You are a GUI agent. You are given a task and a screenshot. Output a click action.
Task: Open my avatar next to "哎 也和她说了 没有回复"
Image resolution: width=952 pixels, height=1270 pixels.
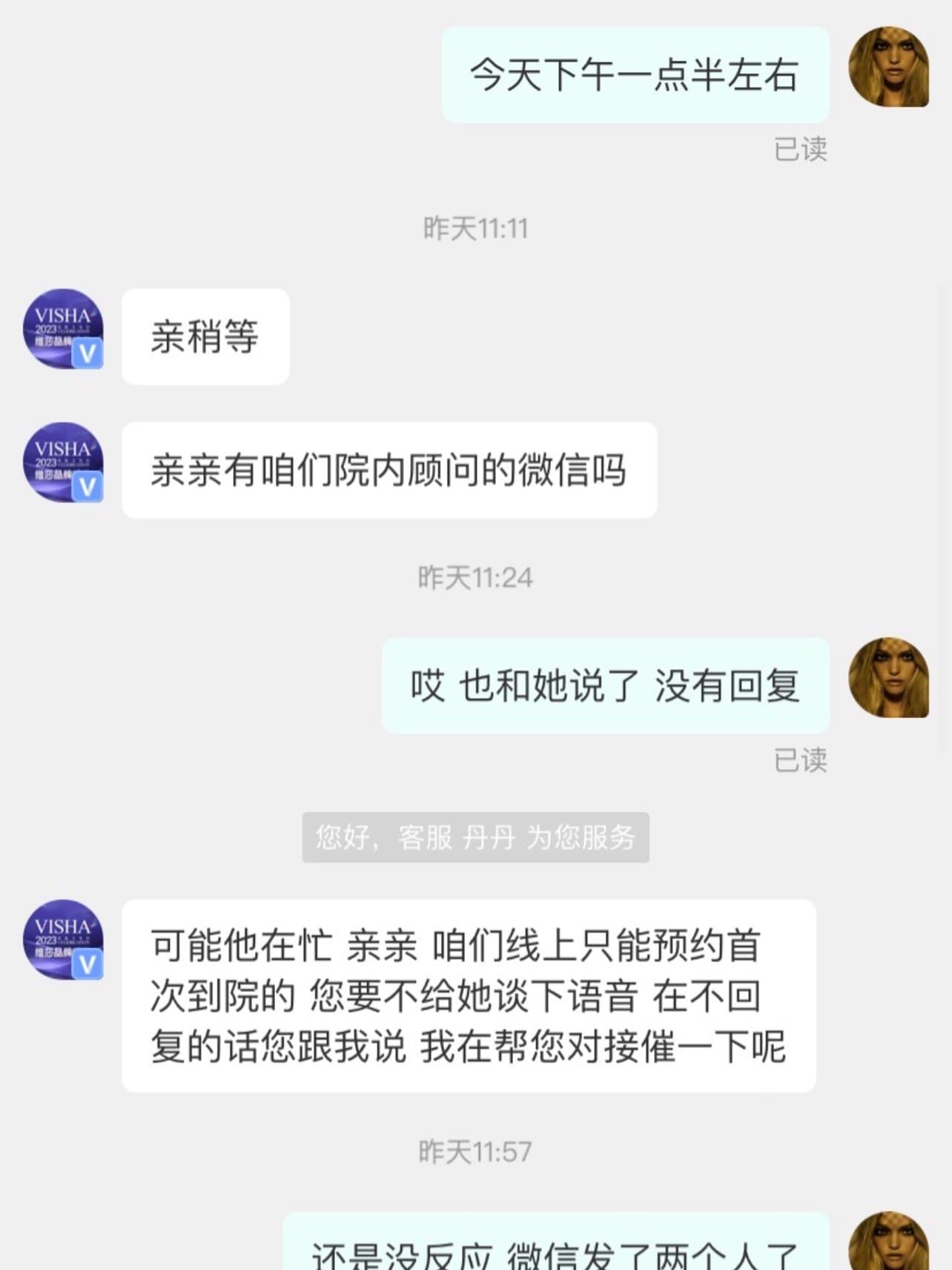coord(888,677)
